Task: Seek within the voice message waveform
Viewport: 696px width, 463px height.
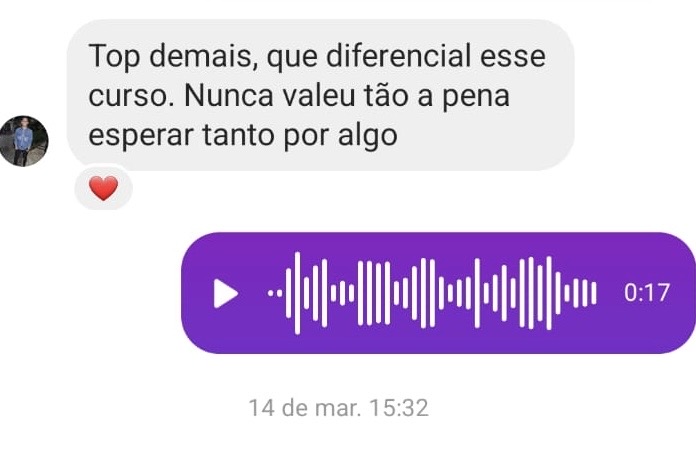Action: (x=432, y=293)
